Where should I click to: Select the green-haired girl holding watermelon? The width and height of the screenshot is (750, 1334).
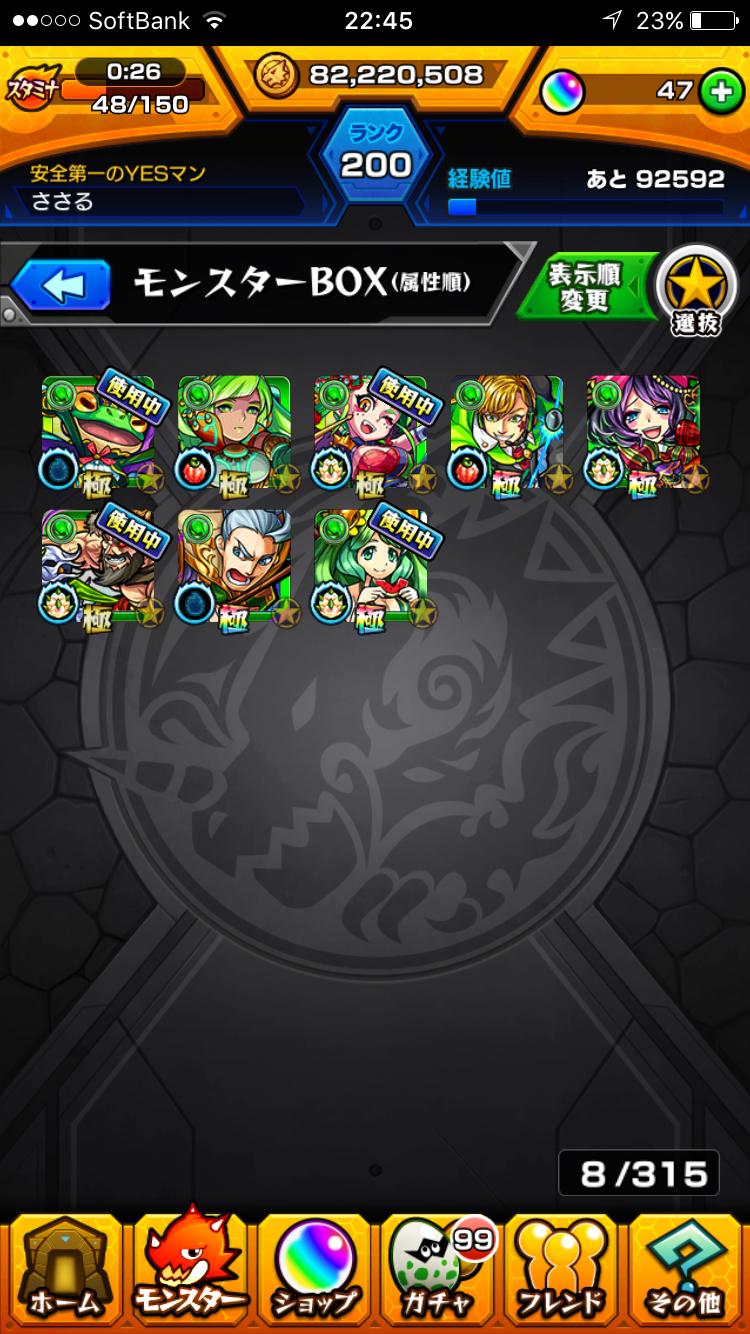click(x=370, y=567)
